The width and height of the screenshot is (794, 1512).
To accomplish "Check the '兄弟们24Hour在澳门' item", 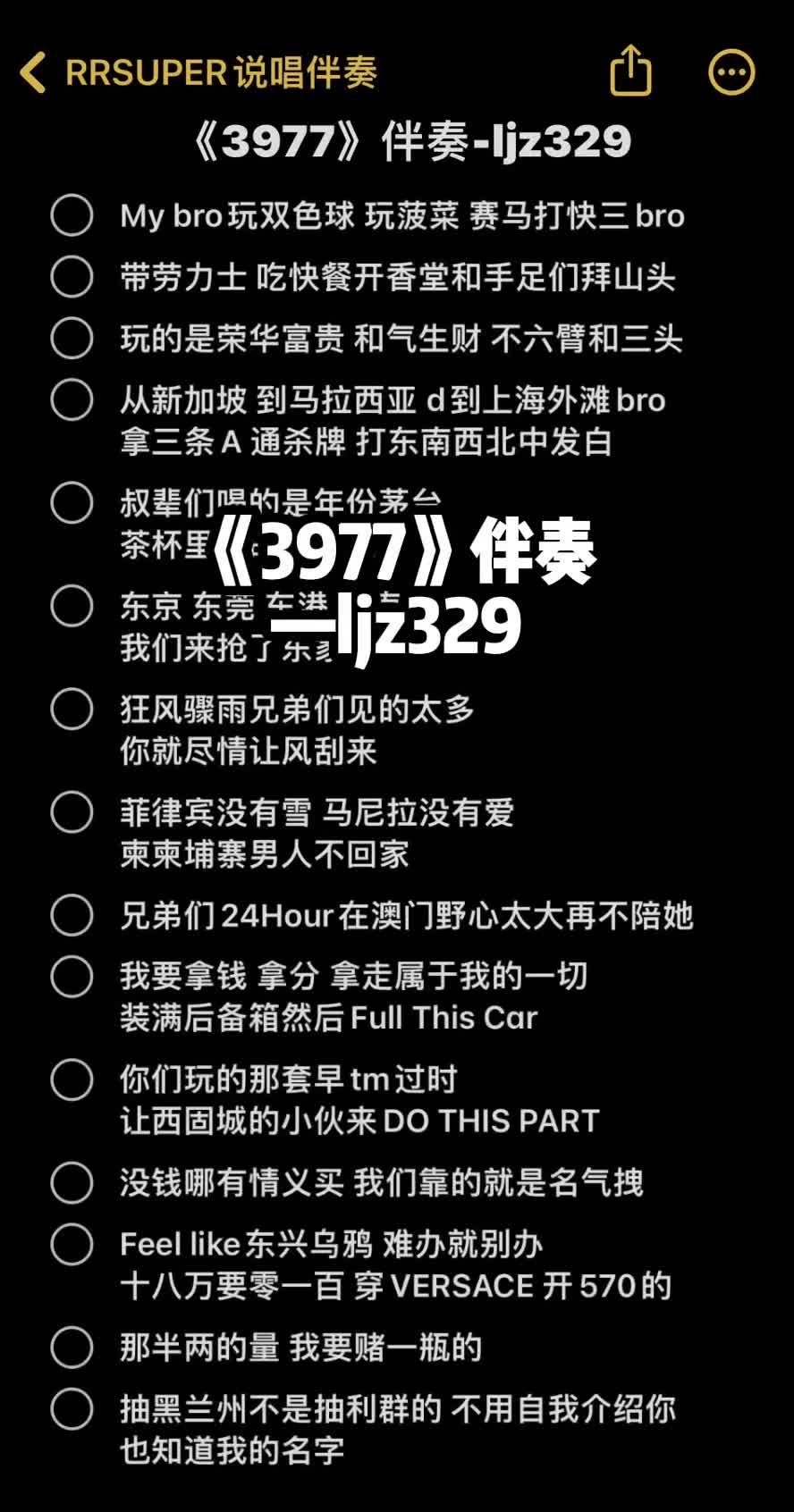I will tap(72, 915).
